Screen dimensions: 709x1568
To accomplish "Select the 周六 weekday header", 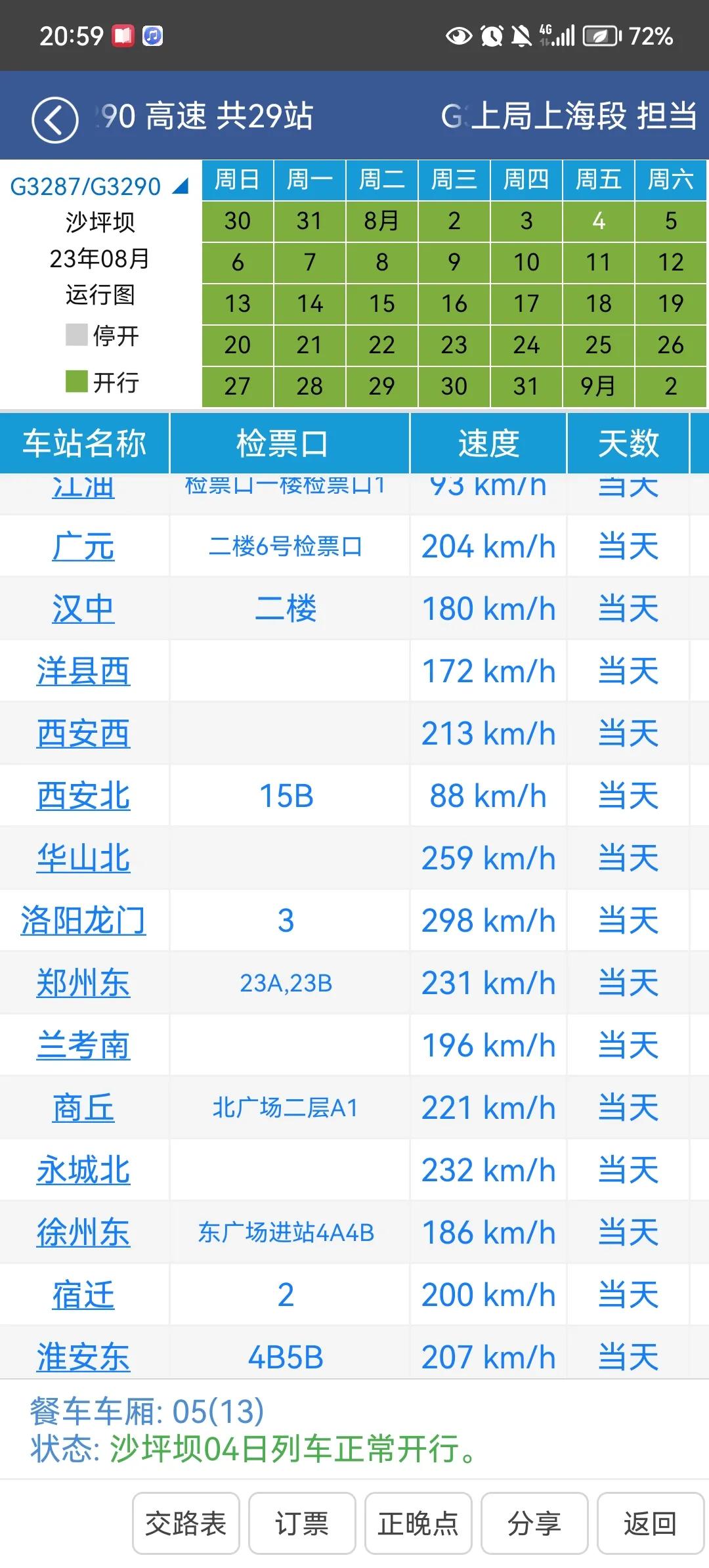I will click(670, 180).
